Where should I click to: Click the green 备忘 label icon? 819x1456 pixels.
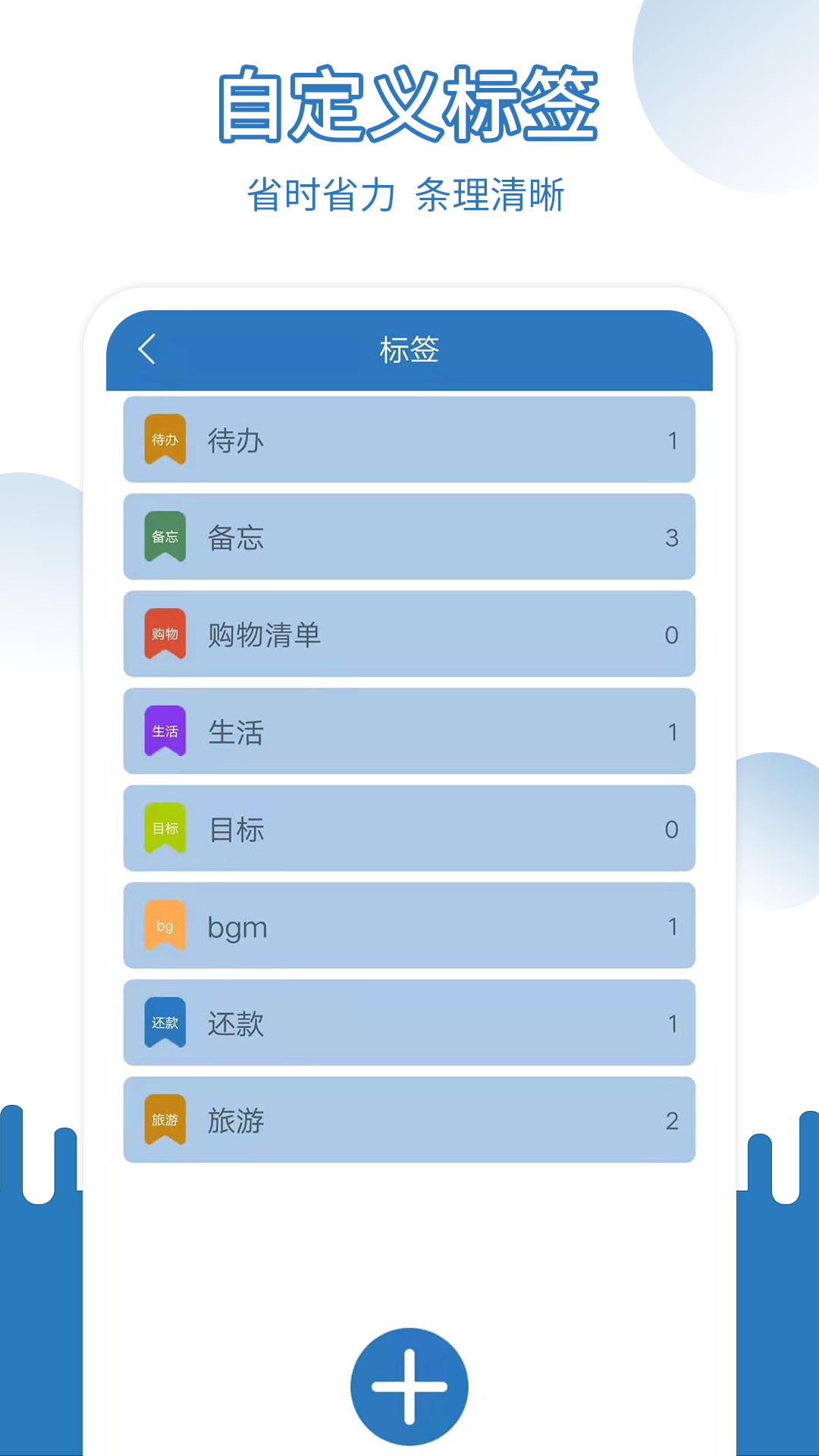[x=164, y=536]
